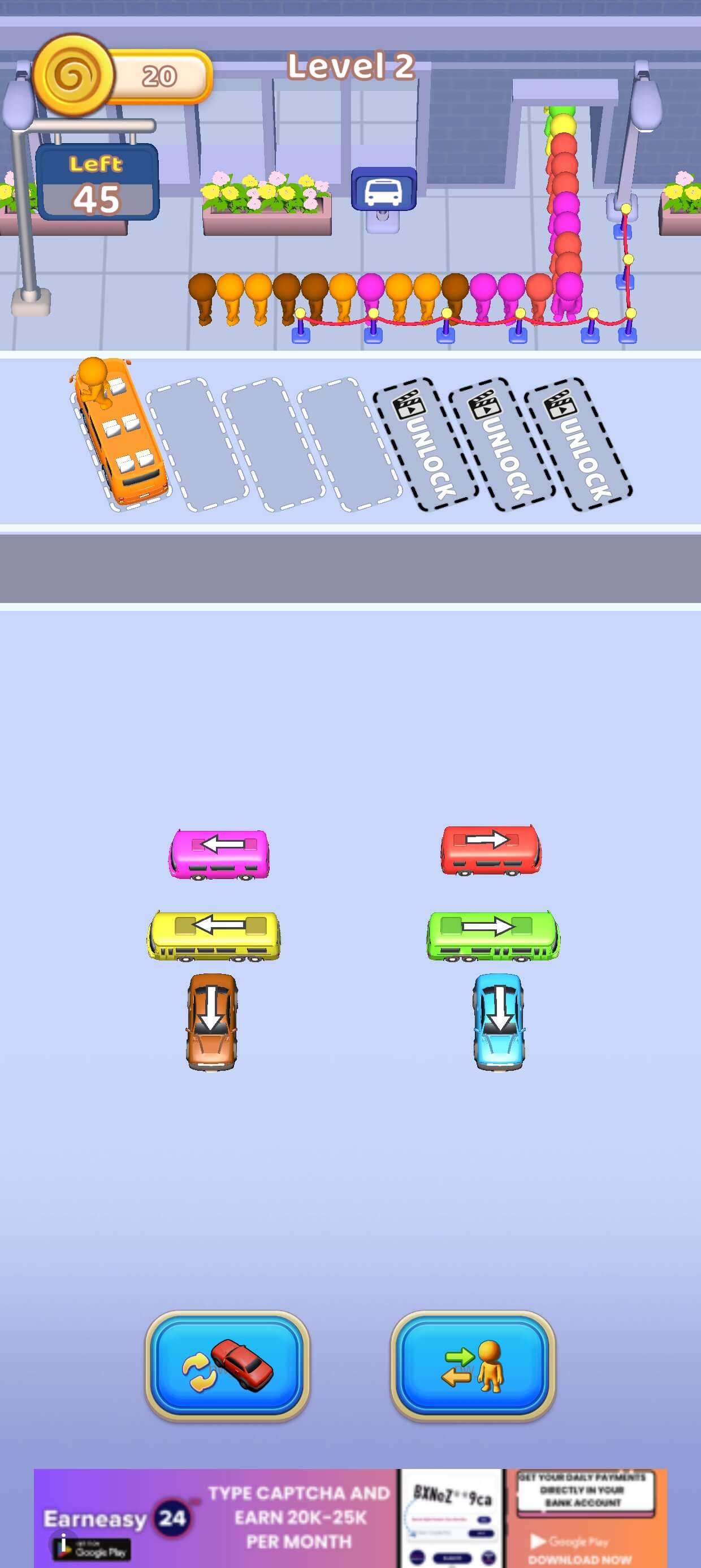The image size is (701, 1568).
Task: Move the red bus pointing right
Action: pos(491,850)
